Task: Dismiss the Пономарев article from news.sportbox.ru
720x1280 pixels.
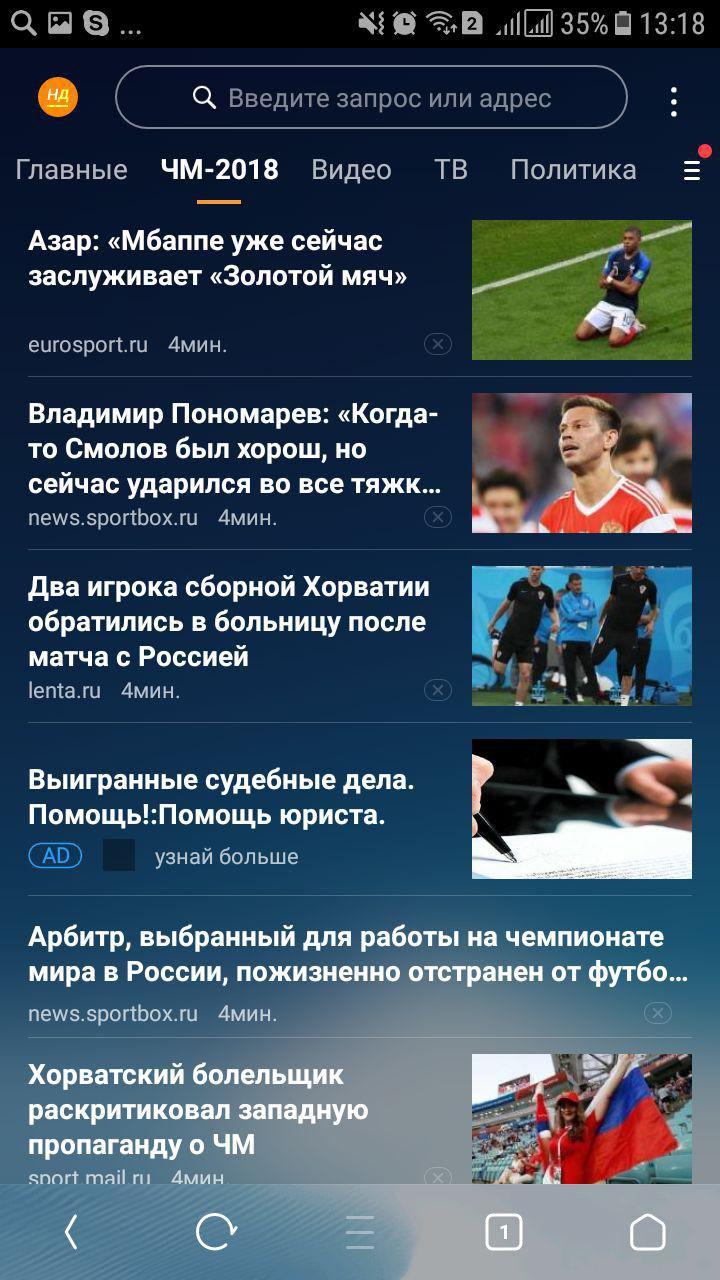Action: coord(437,517)
